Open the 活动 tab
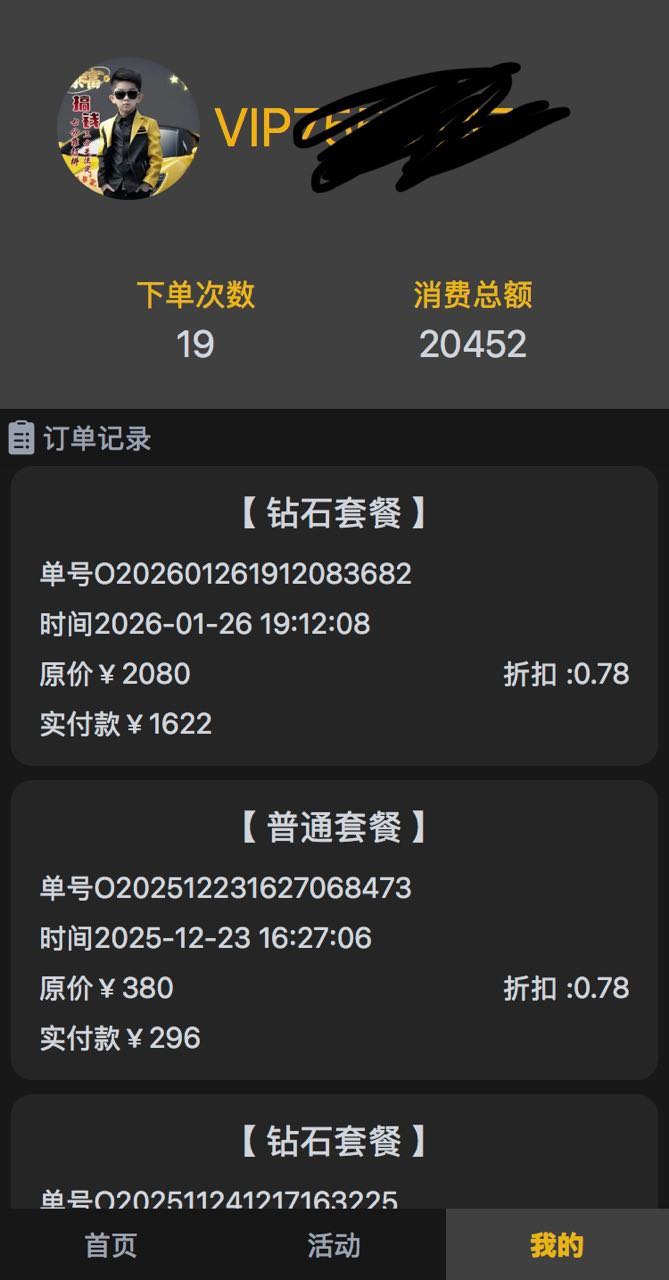 [x=334, y=1245]
